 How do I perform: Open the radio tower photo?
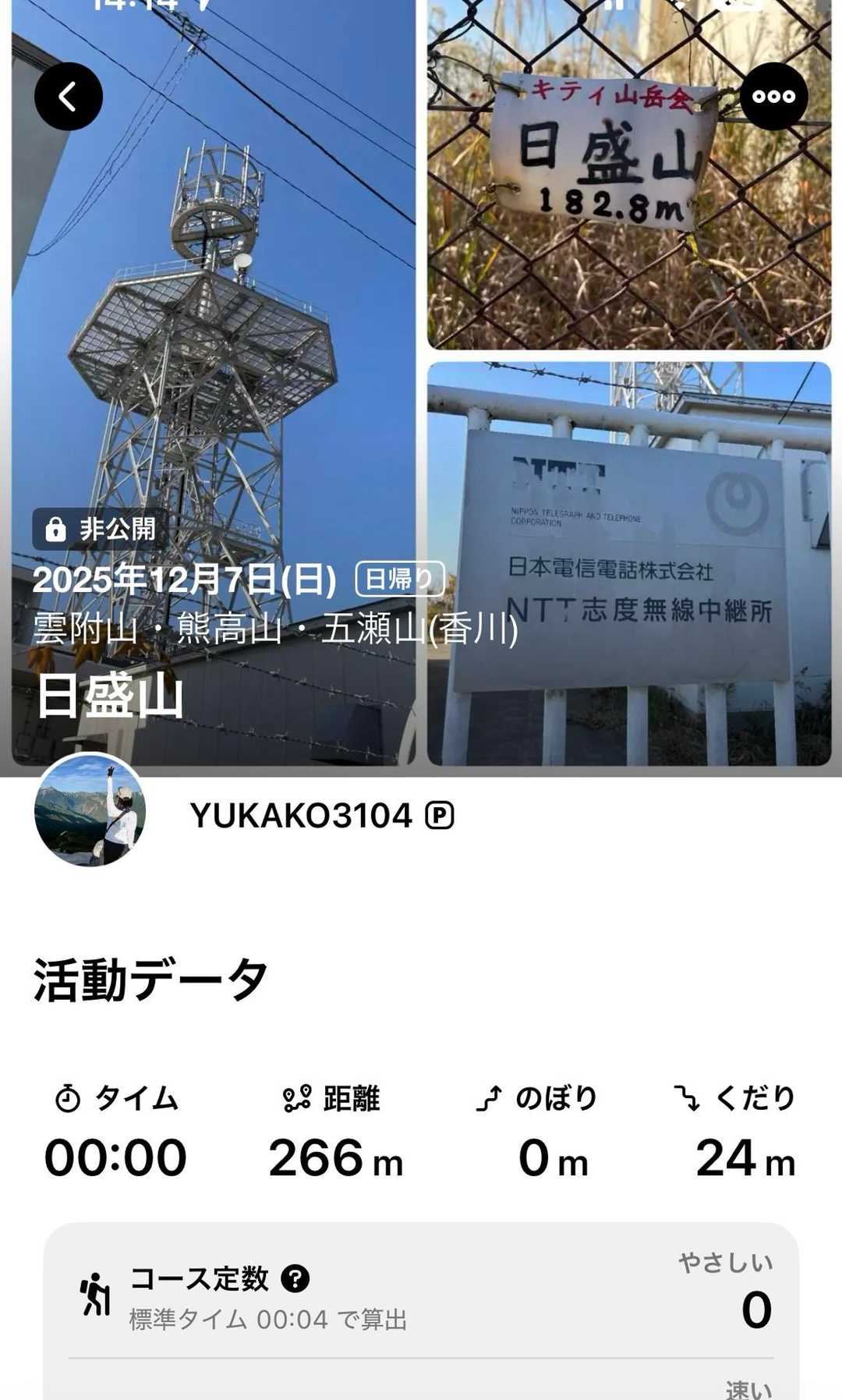(214, 312)
